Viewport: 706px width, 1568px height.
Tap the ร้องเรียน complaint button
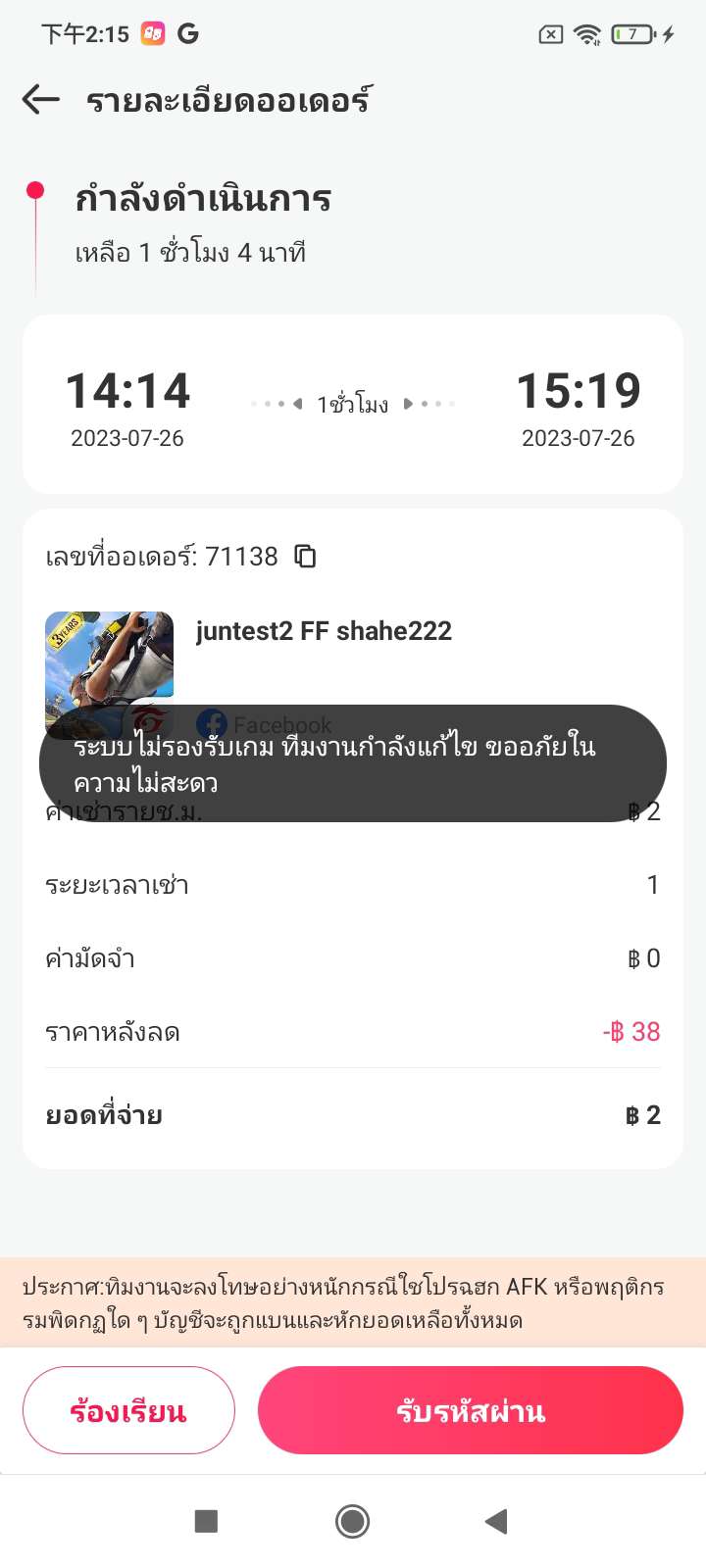point(128,1410)
